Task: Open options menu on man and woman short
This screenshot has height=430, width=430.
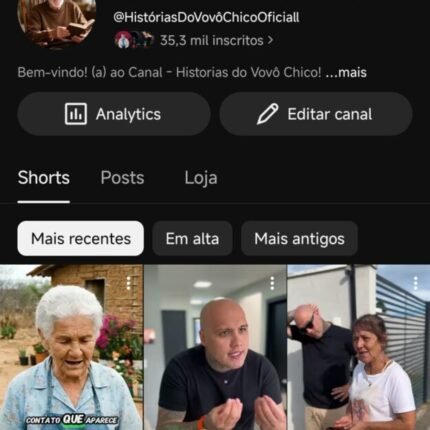Action: [416, 283]
